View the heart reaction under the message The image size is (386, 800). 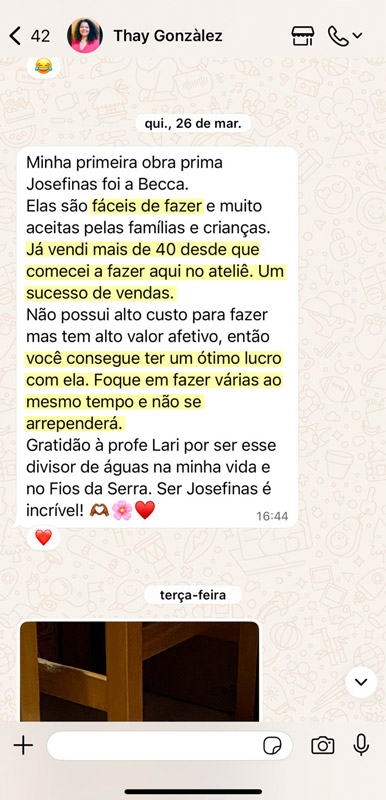(x=43, y=537)
